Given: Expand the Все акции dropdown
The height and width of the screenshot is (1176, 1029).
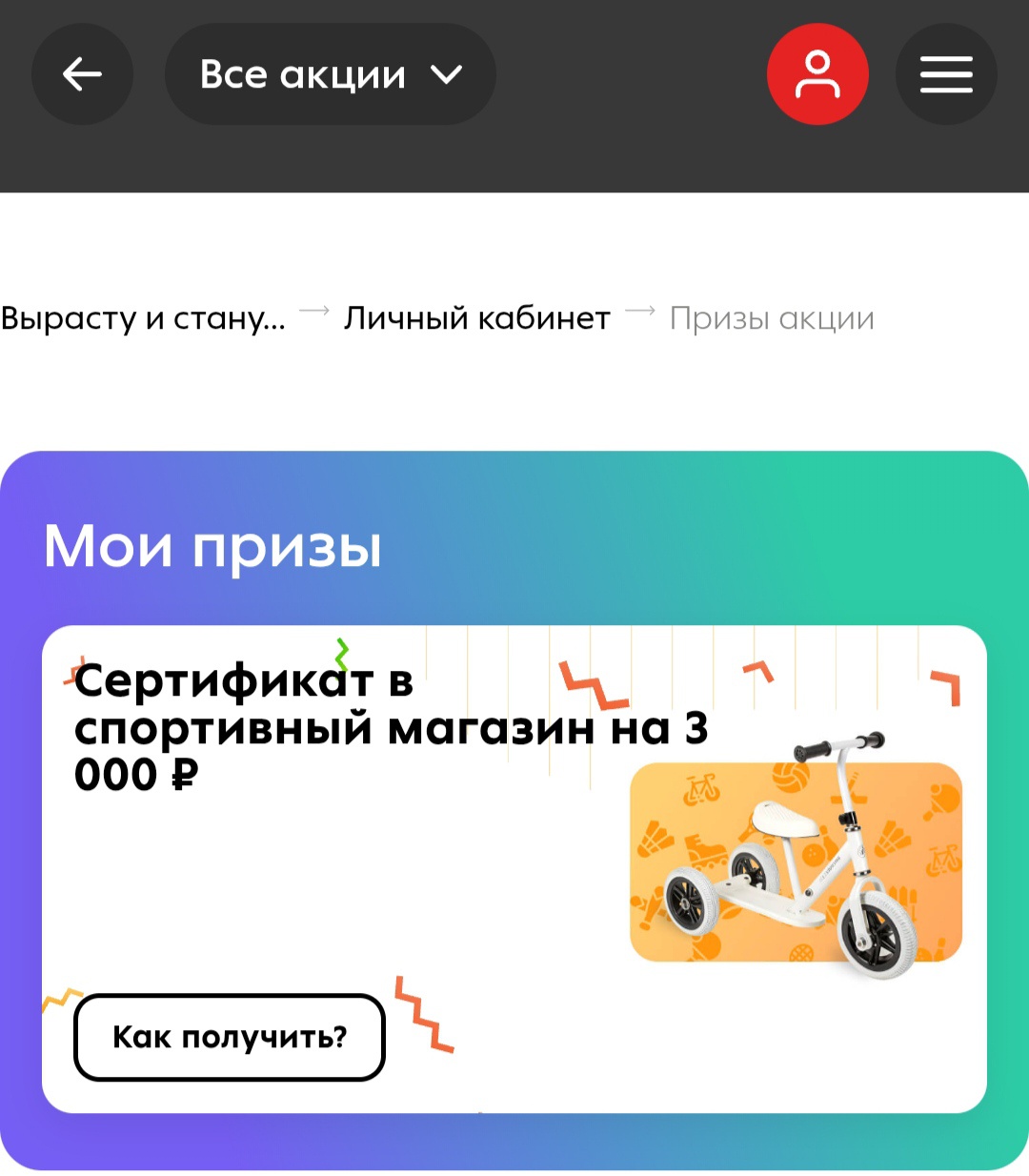Looking at the screenshot, I should click(330, 74).
